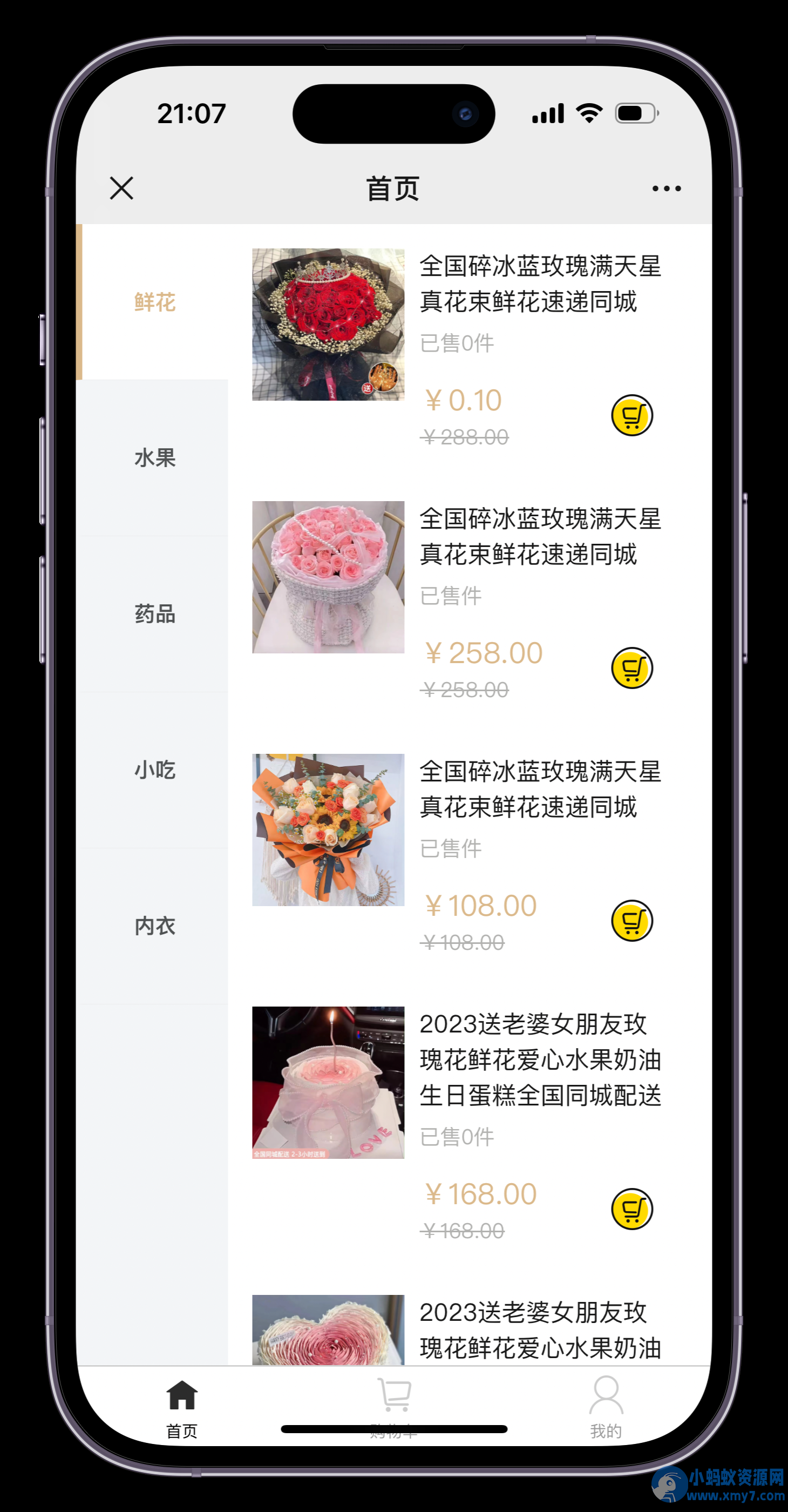The width and height of the screenshot is (788, 1512).
Task: Add the ¥108.00 sunflower bouquet to cart
Action: pos(632,921)
